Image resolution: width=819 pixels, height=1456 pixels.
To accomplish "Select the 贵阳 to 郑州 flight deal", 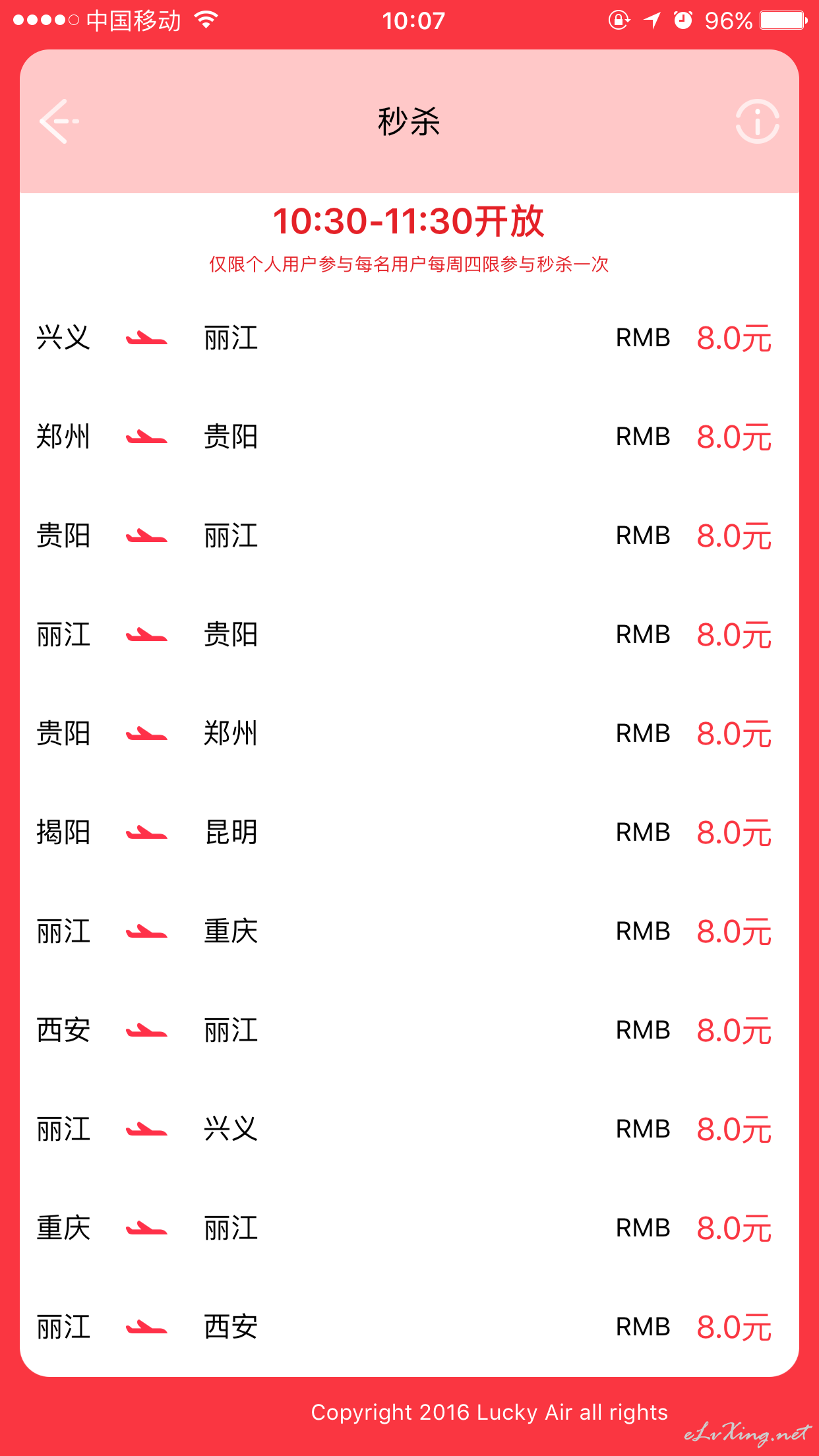I will click(409, 734).
